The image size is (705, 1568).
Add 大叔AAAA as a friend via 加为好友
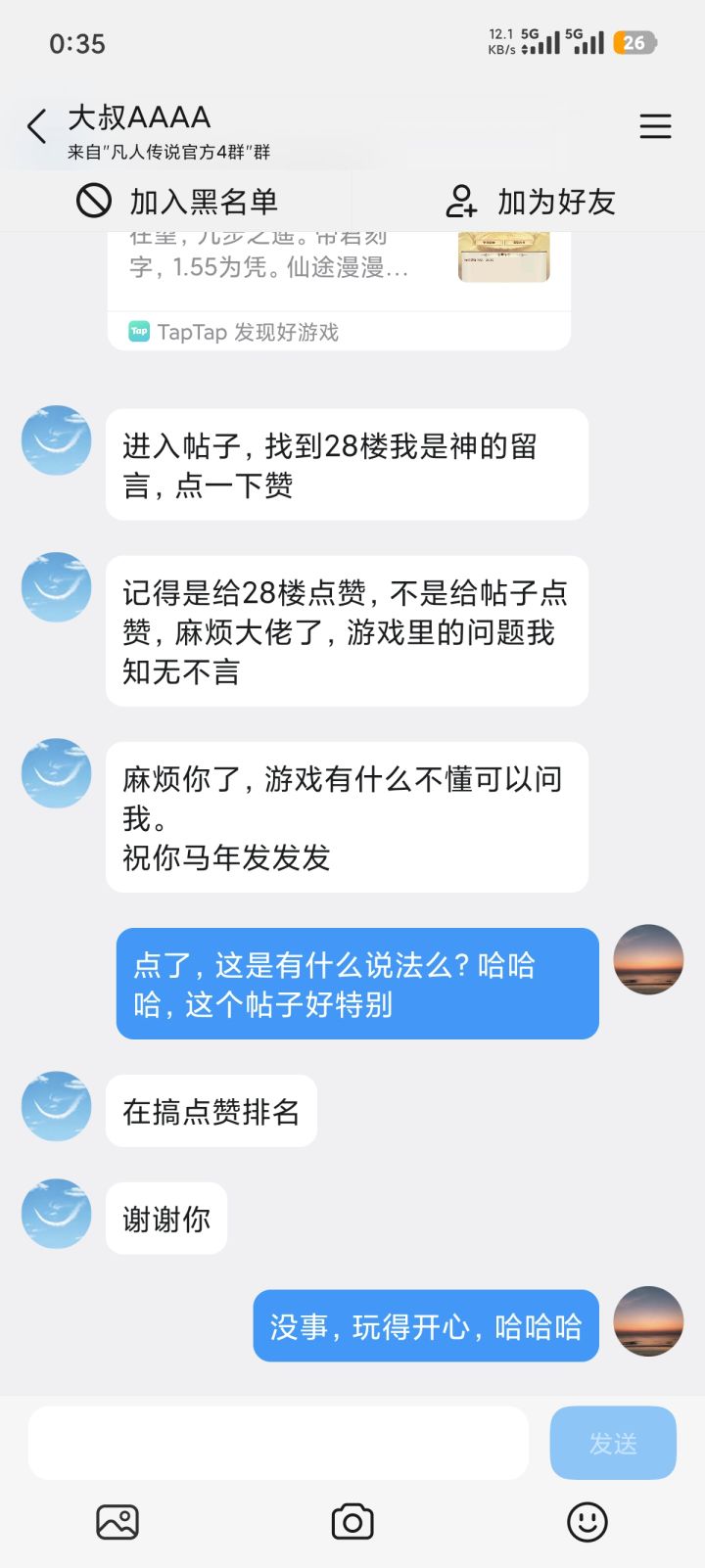(x=530, y=202)
